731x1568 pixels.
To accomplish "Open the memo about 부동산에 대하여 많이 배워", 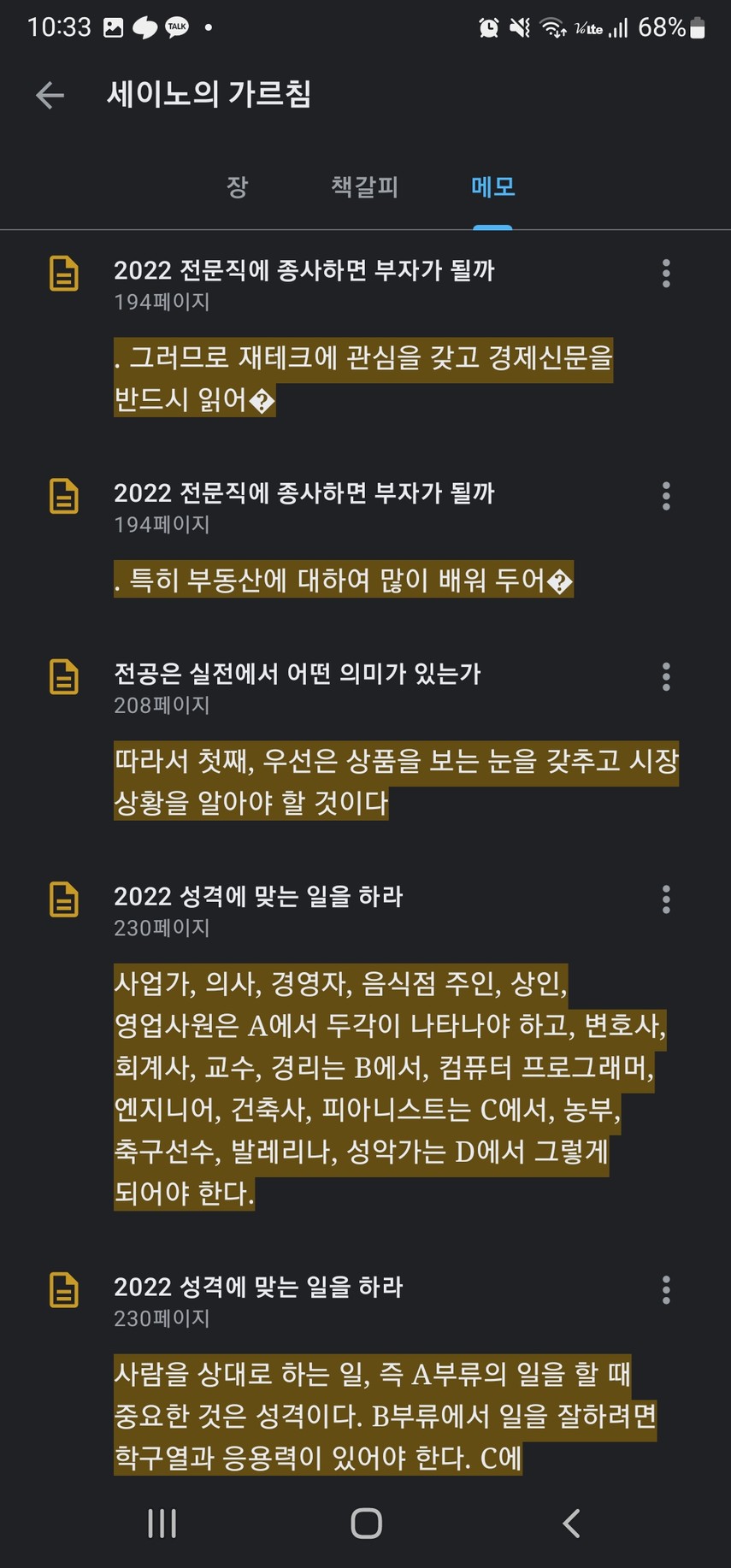I will [x=344, y=581].
